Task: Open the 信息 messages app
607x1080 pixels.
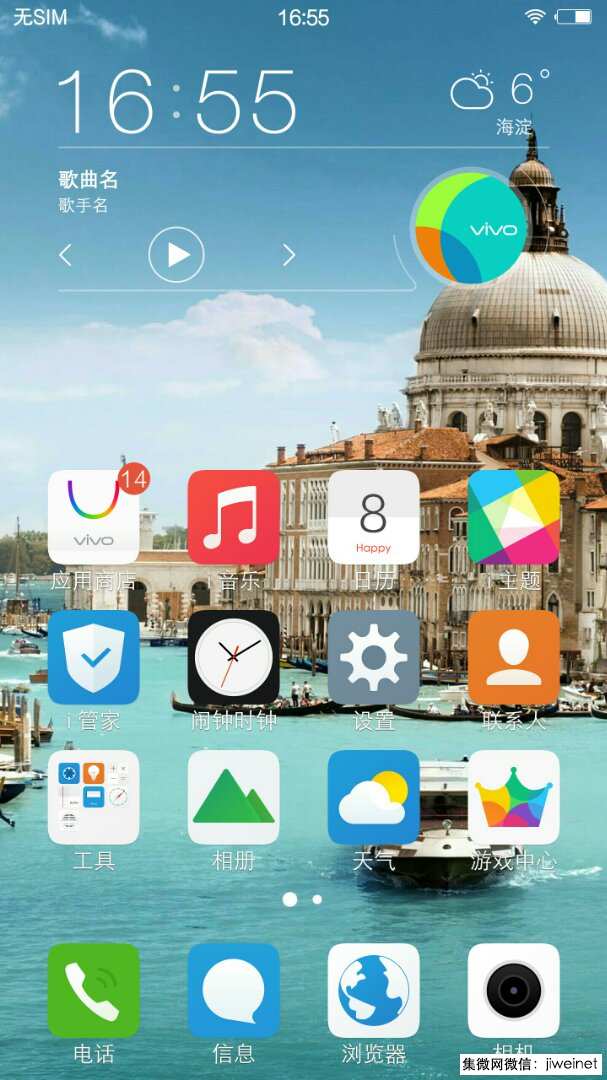Action: (x=233, y=990)
